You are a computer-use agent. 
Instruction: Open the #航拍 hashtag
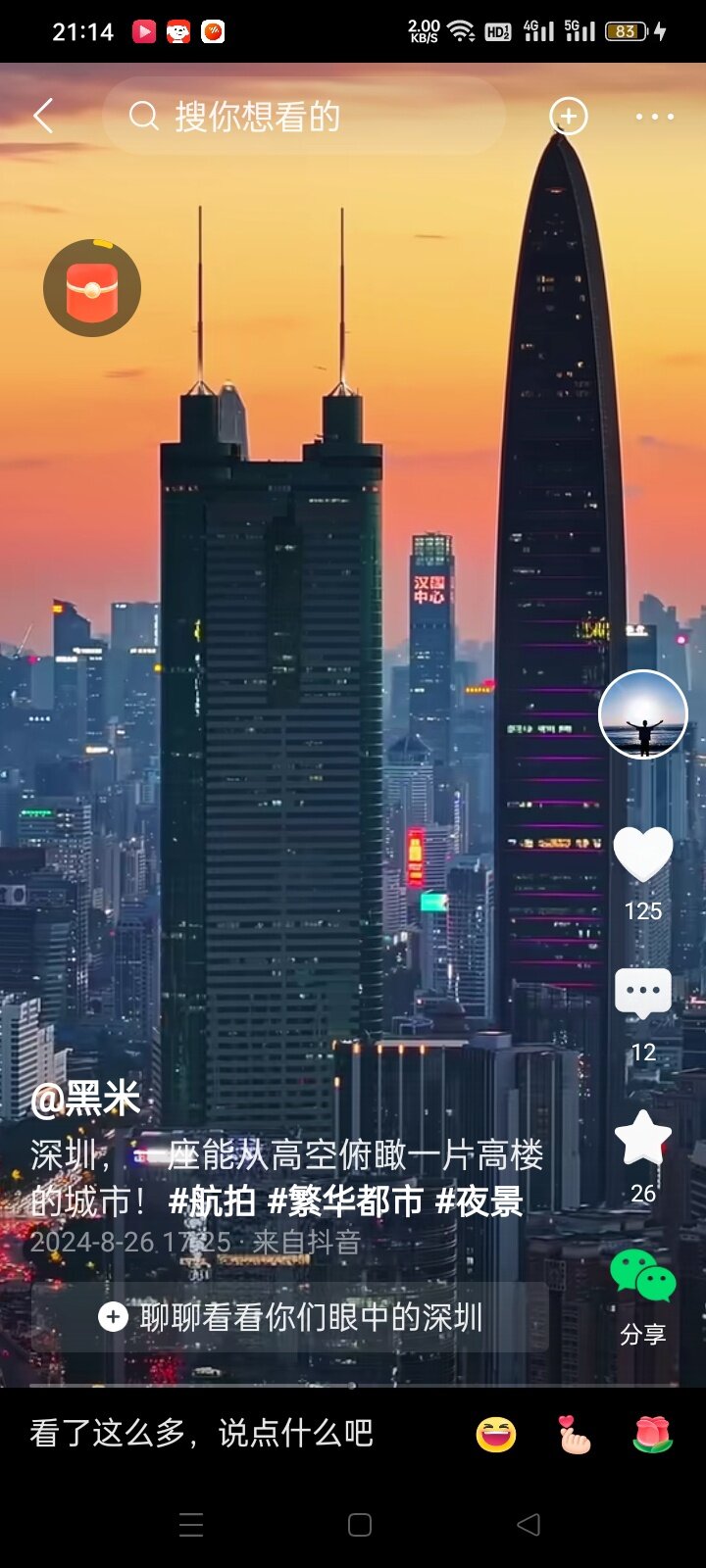[213, 1200]
